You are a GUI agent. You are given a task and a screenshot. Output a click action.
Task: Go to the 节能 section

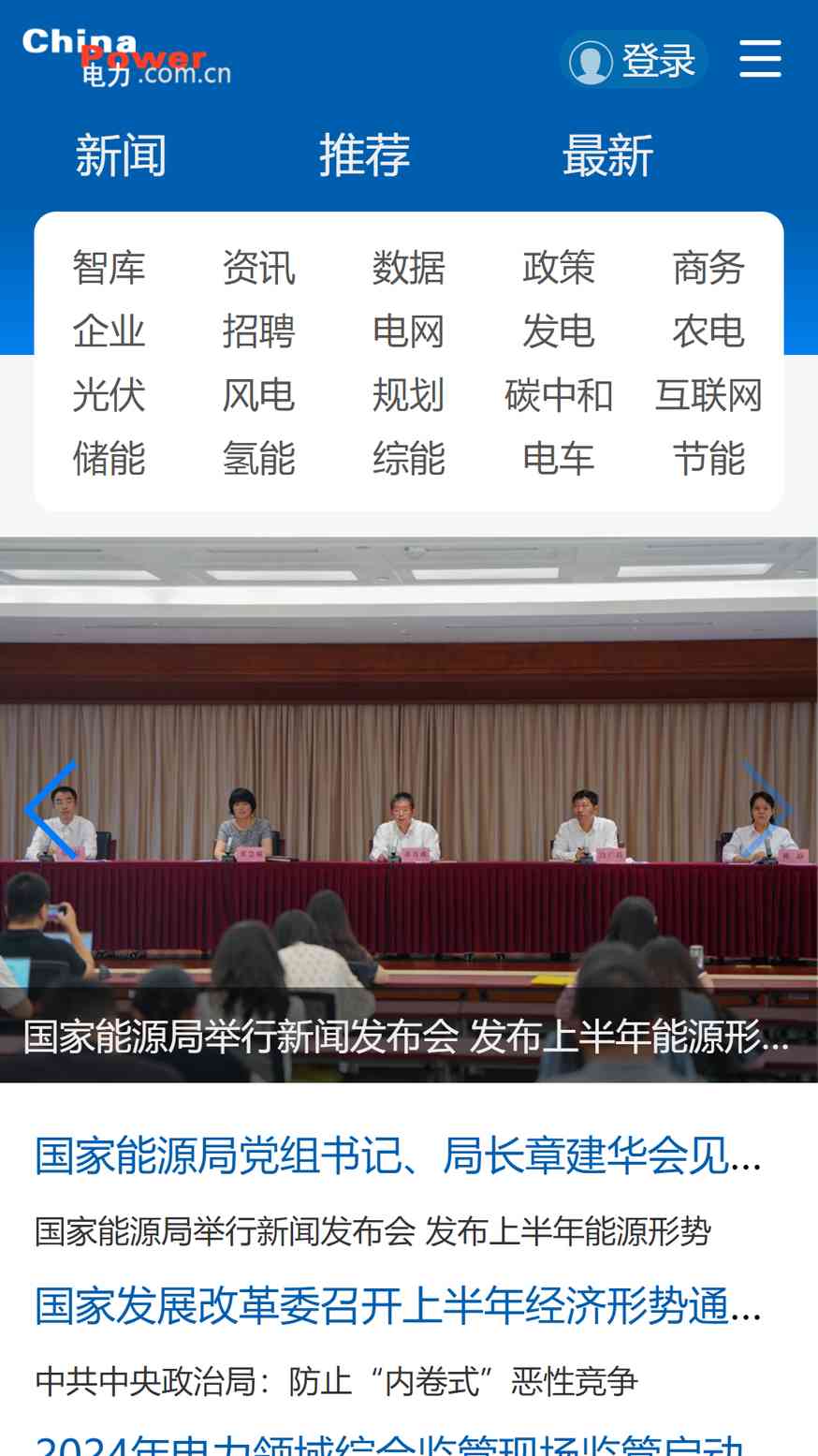pos(708,459)
